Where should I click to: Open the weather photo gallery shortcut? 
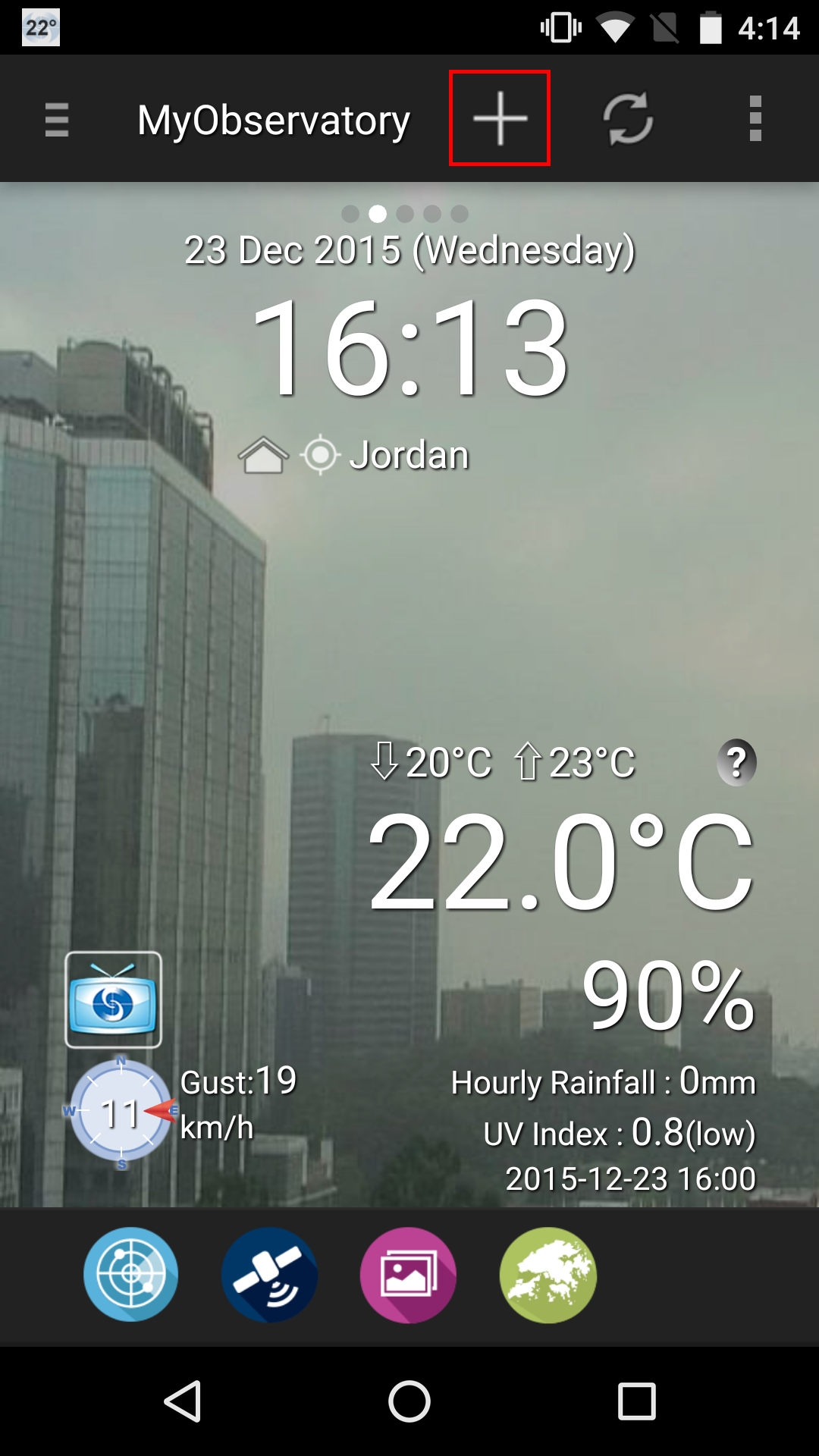click(408, 1275)
